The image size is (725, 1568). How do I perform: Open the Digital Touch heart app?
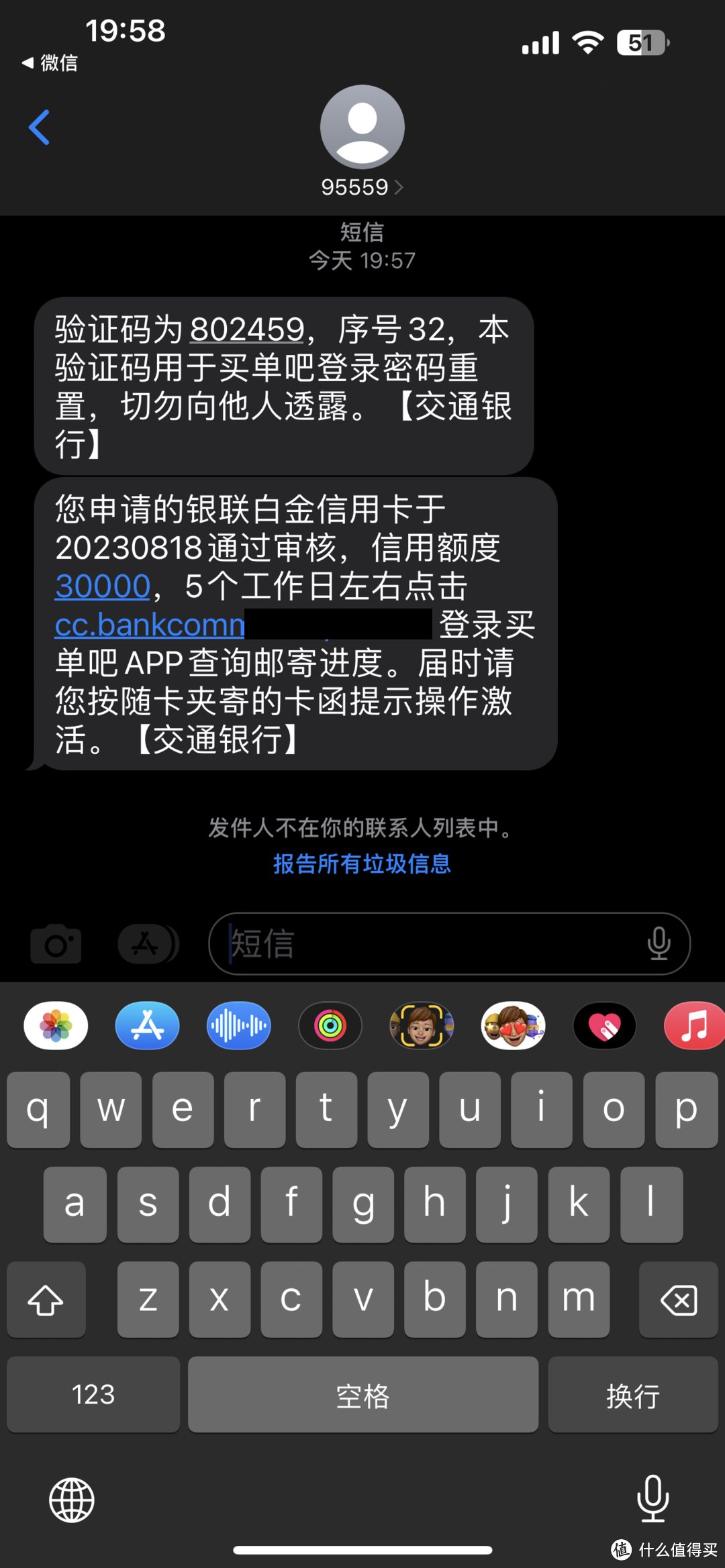[605, 1026]
